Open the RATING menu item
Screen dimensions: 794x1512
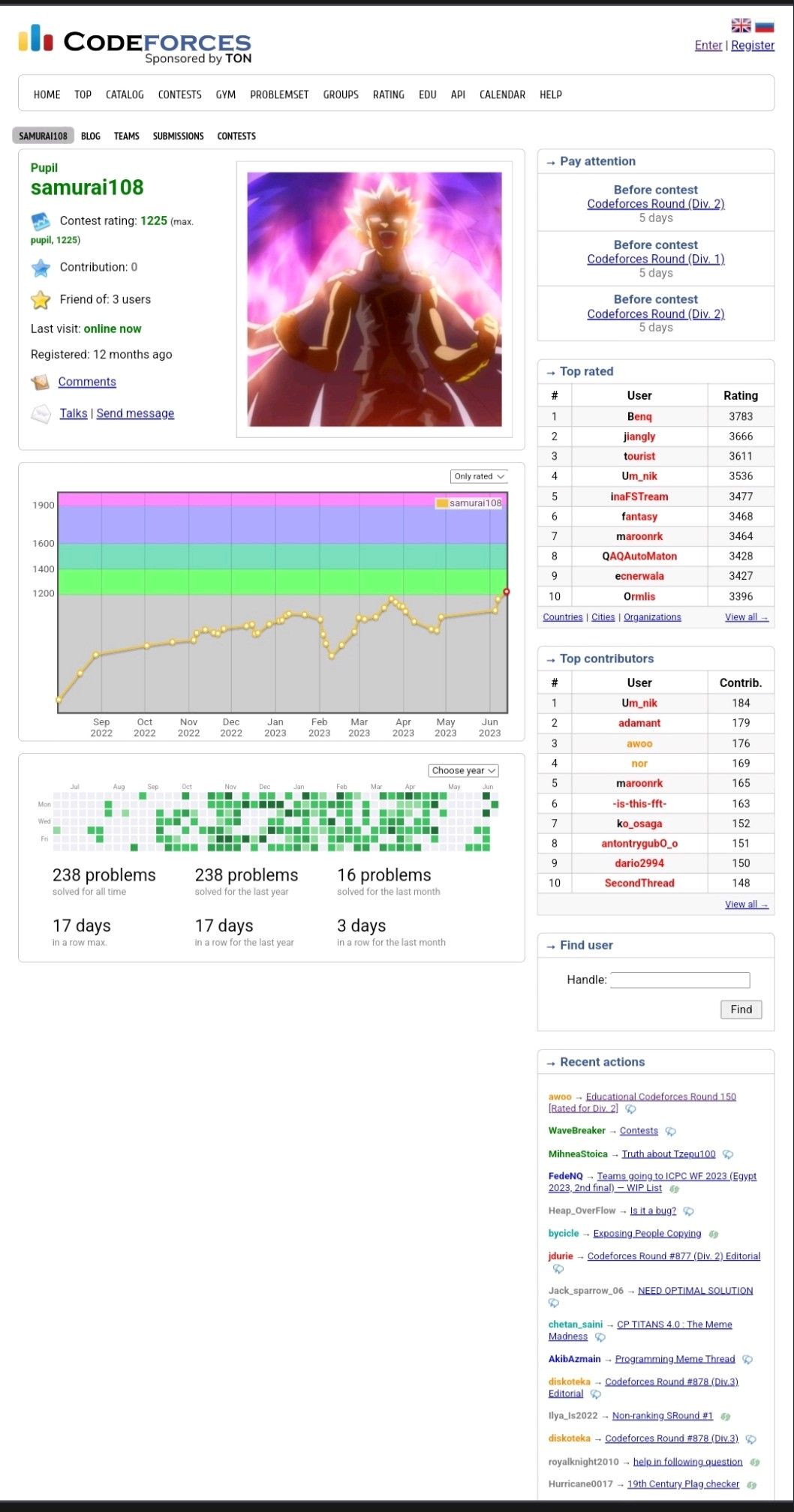[x=388, y=94]
